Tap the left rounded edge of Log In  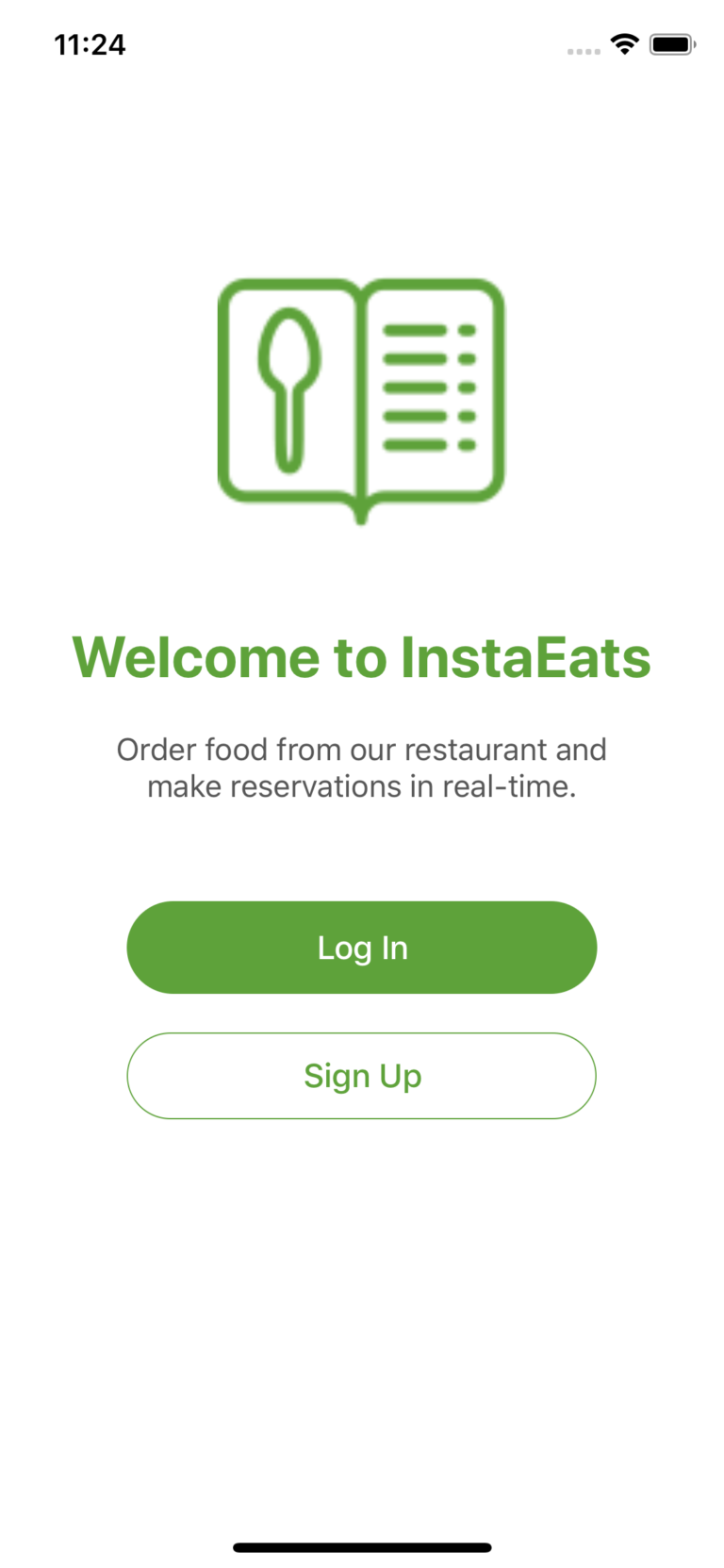click(141, 947)
